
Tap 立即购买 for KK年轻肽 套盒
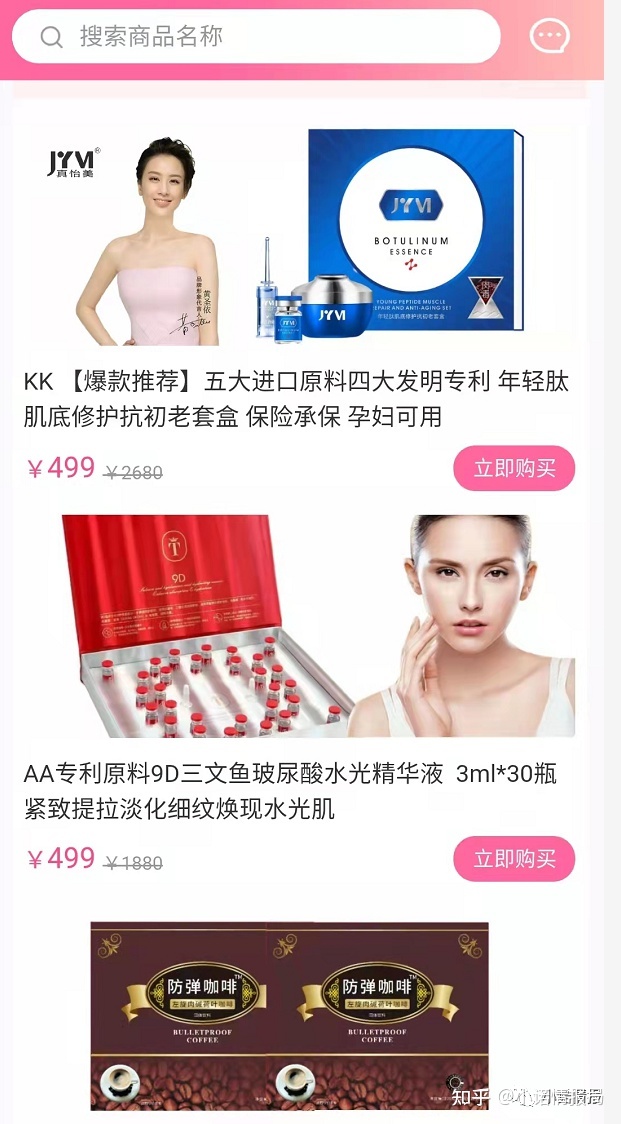[x=514, y=468]
